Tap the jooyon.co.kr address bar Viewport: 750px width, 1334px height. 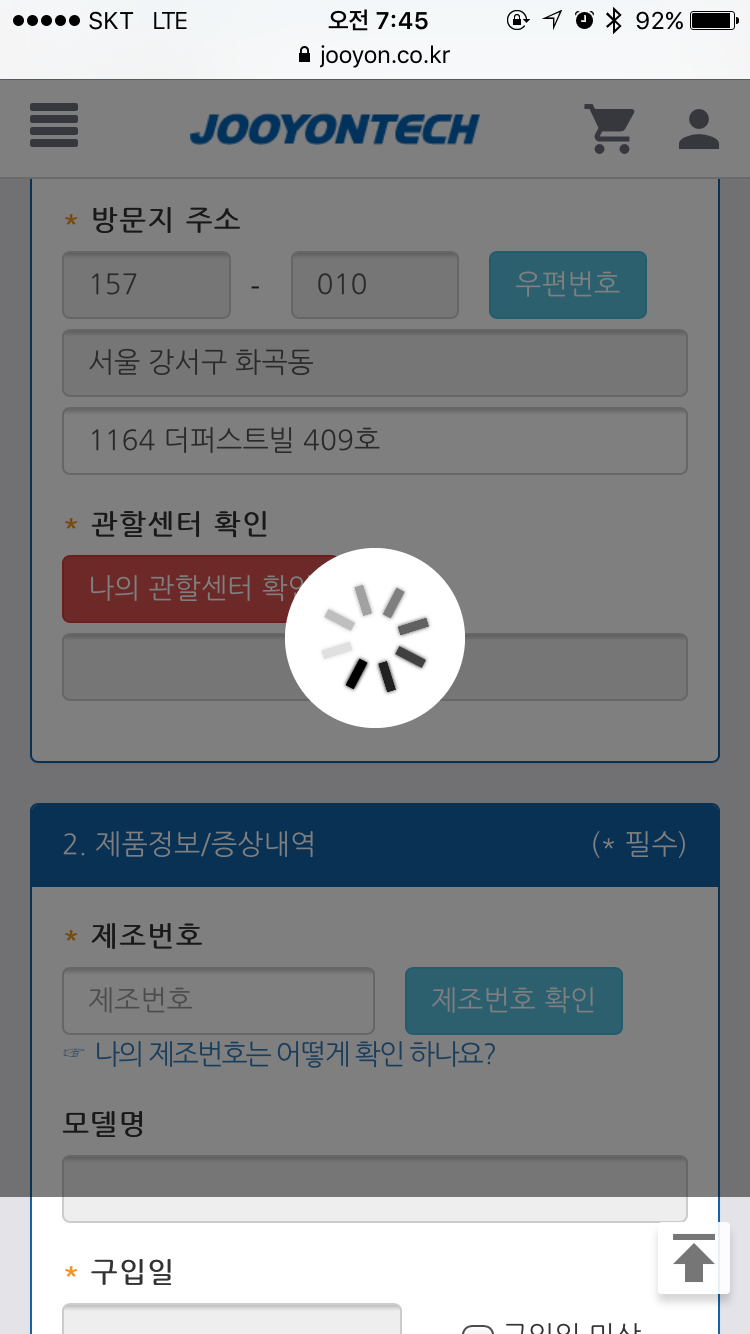(x=375, y=55)
